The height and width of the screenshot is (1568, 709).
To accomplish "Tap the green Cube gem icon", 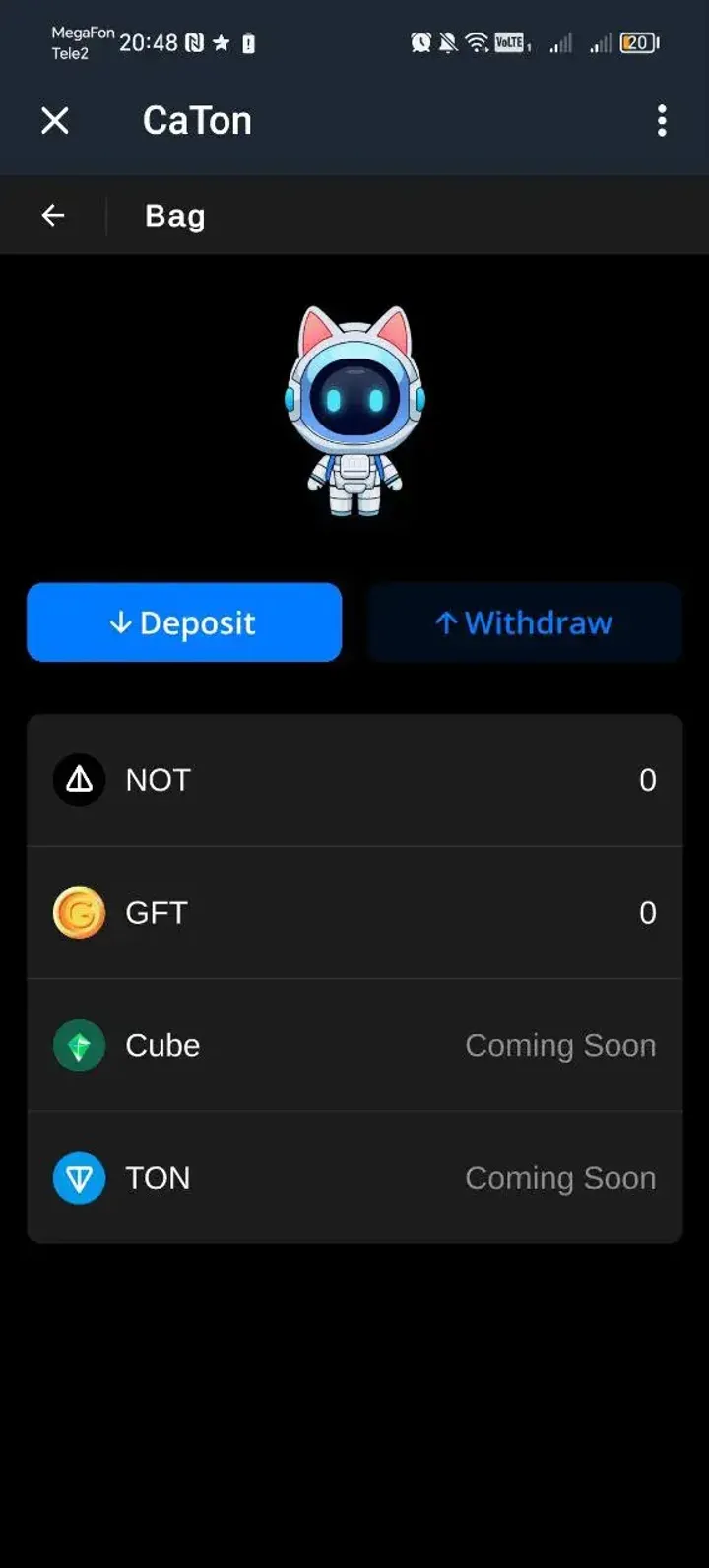I will point(78,1045).
